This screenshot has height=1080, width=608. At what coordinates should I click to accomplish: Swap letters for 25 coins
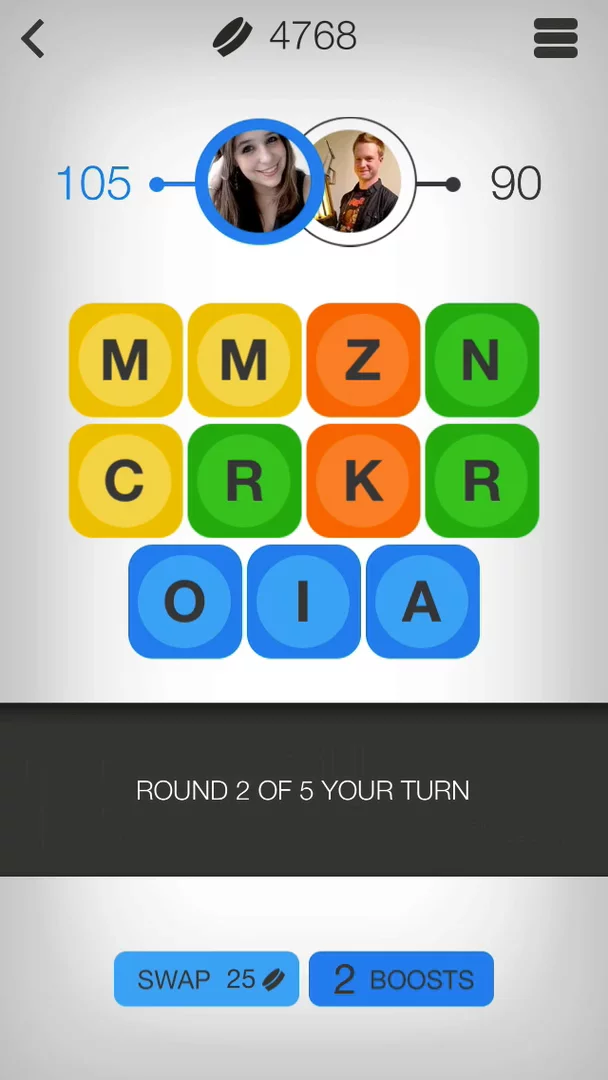coord(207,979)
